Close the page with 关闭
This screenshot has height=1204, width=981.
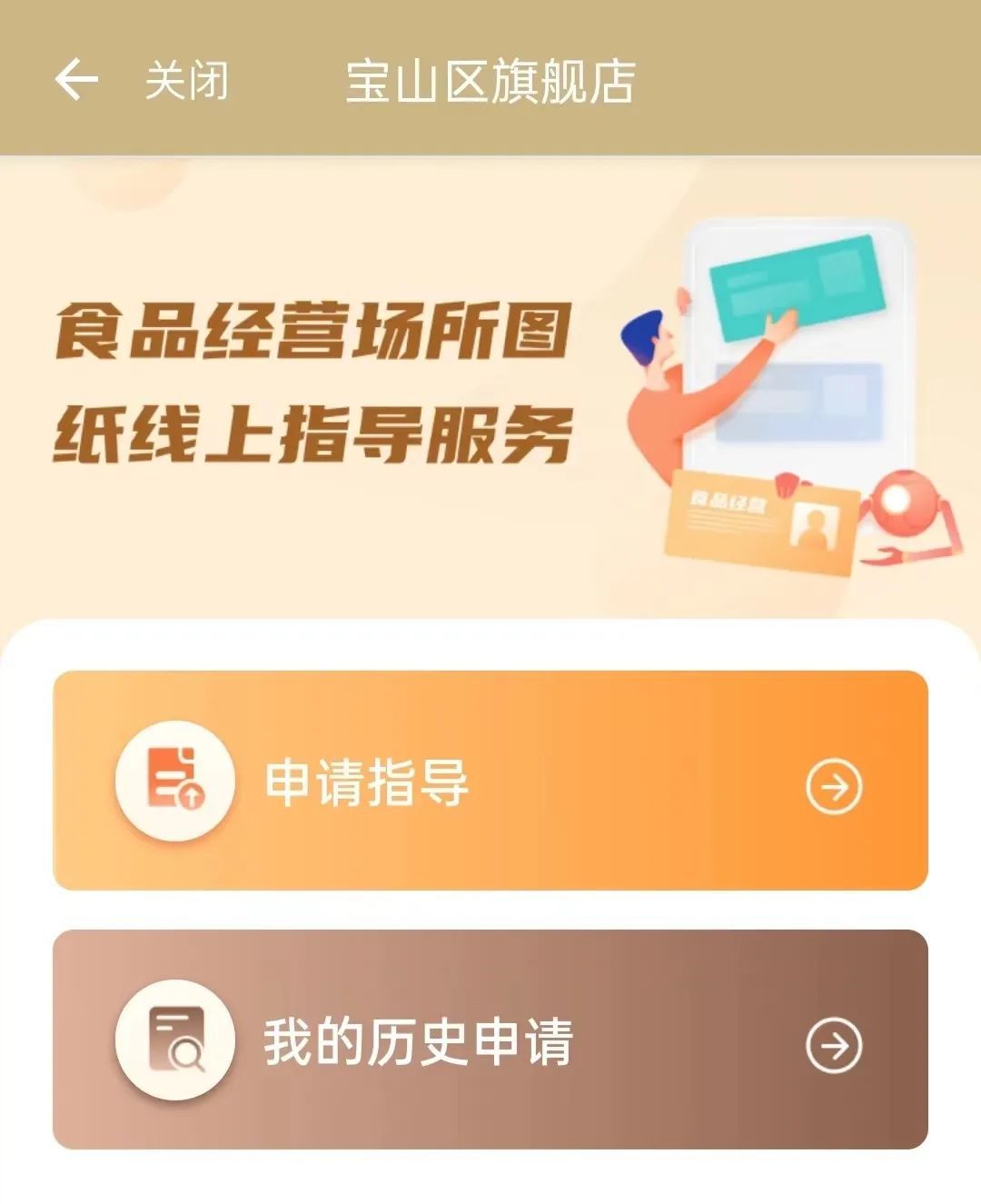pyautogui.click(x=187, y=80)
